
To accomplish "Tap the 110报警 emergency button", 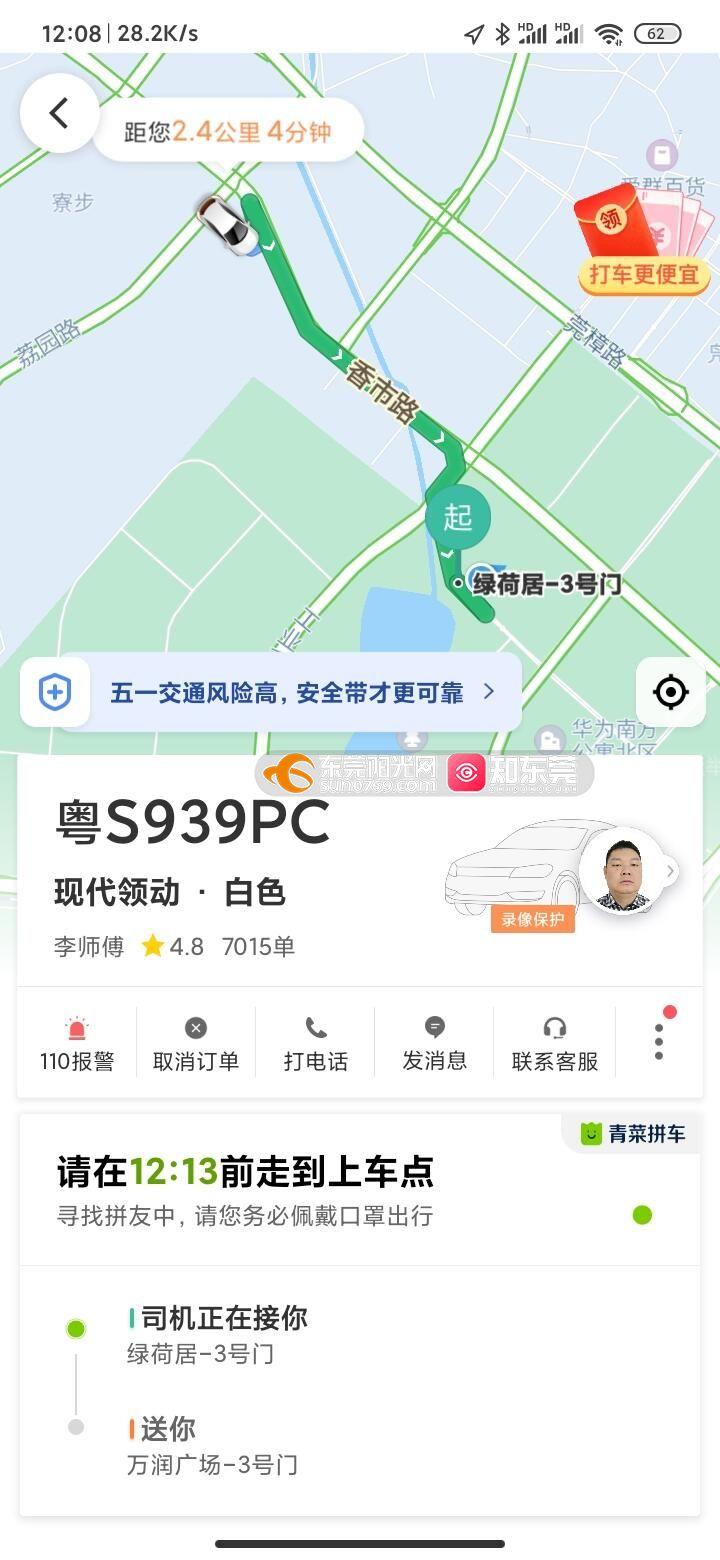I will (77, 1043).
